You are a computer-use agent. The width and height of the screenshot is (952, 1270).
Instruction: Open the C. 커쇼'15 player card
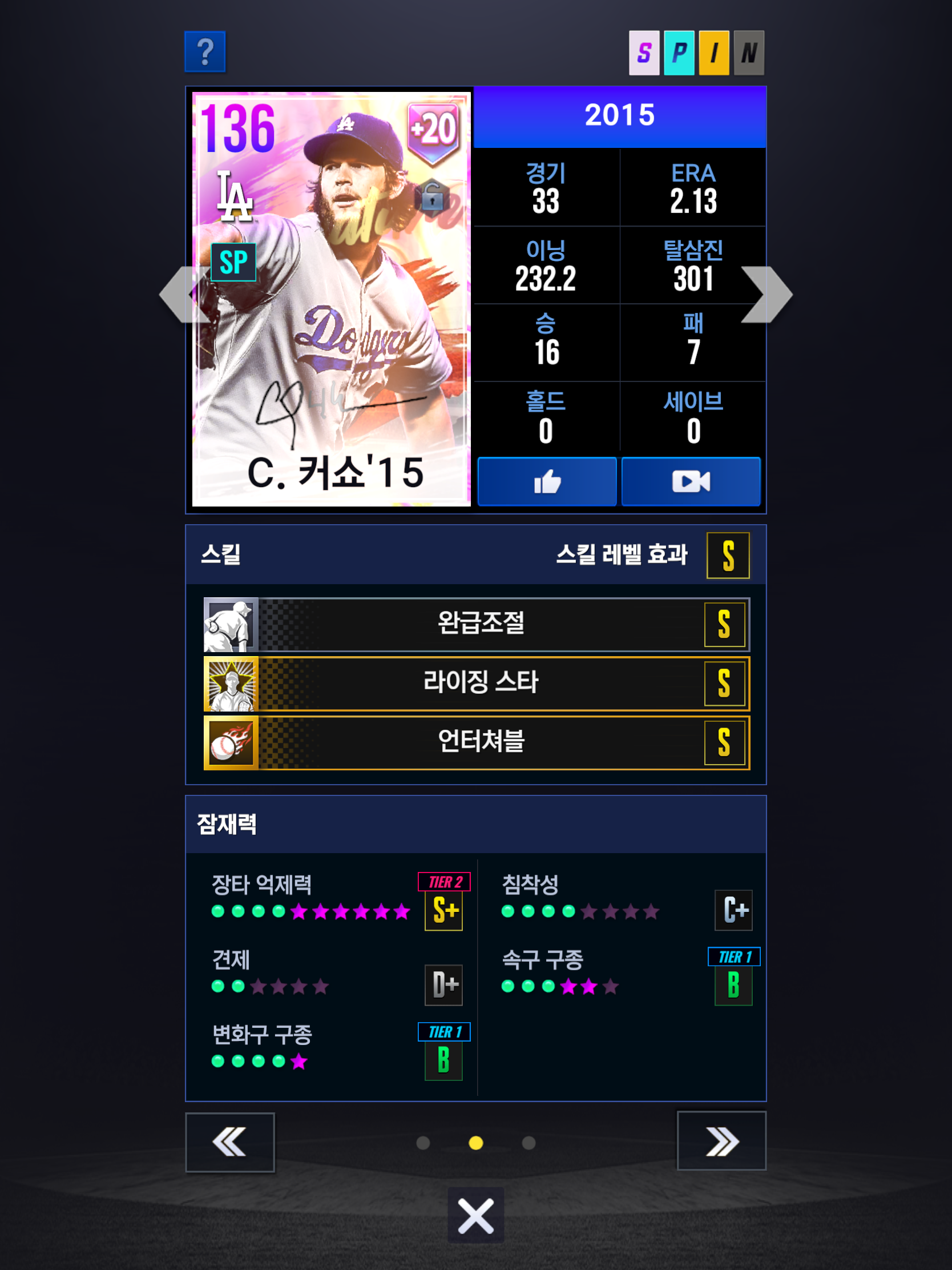(x=331, y=299)
